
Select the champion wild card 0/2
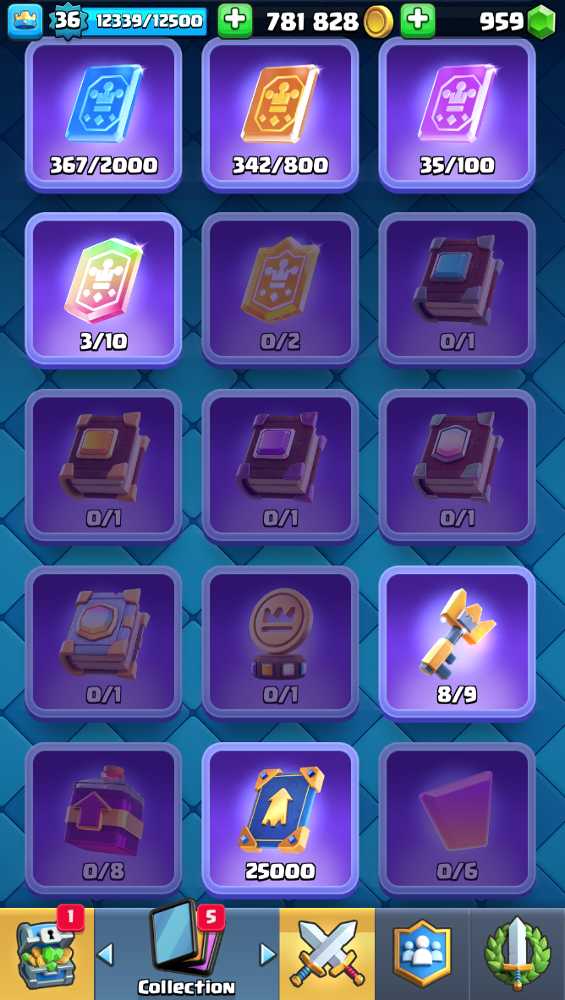pos(280,290)
